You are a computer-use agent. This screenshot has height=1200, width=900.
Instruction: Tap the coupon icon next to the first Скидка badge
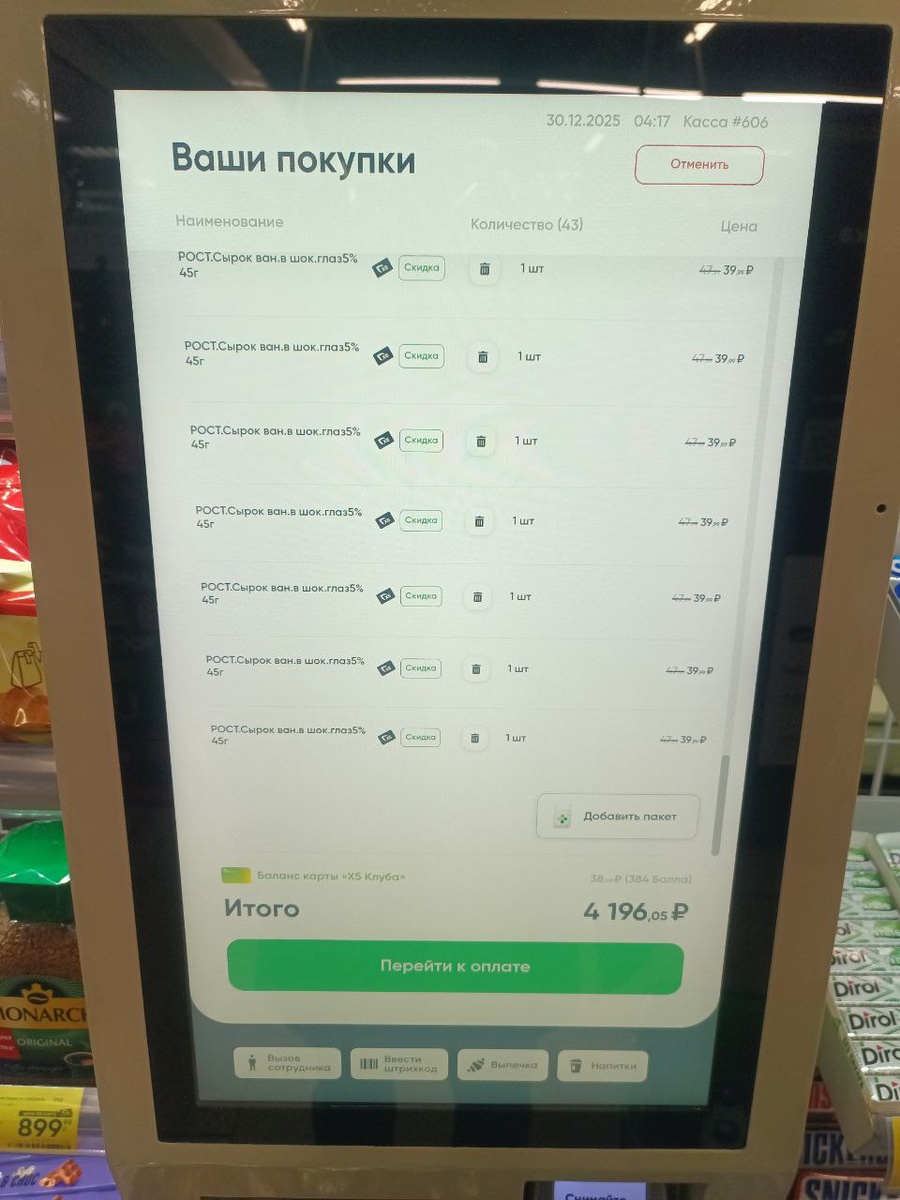[x=382, y=267]
